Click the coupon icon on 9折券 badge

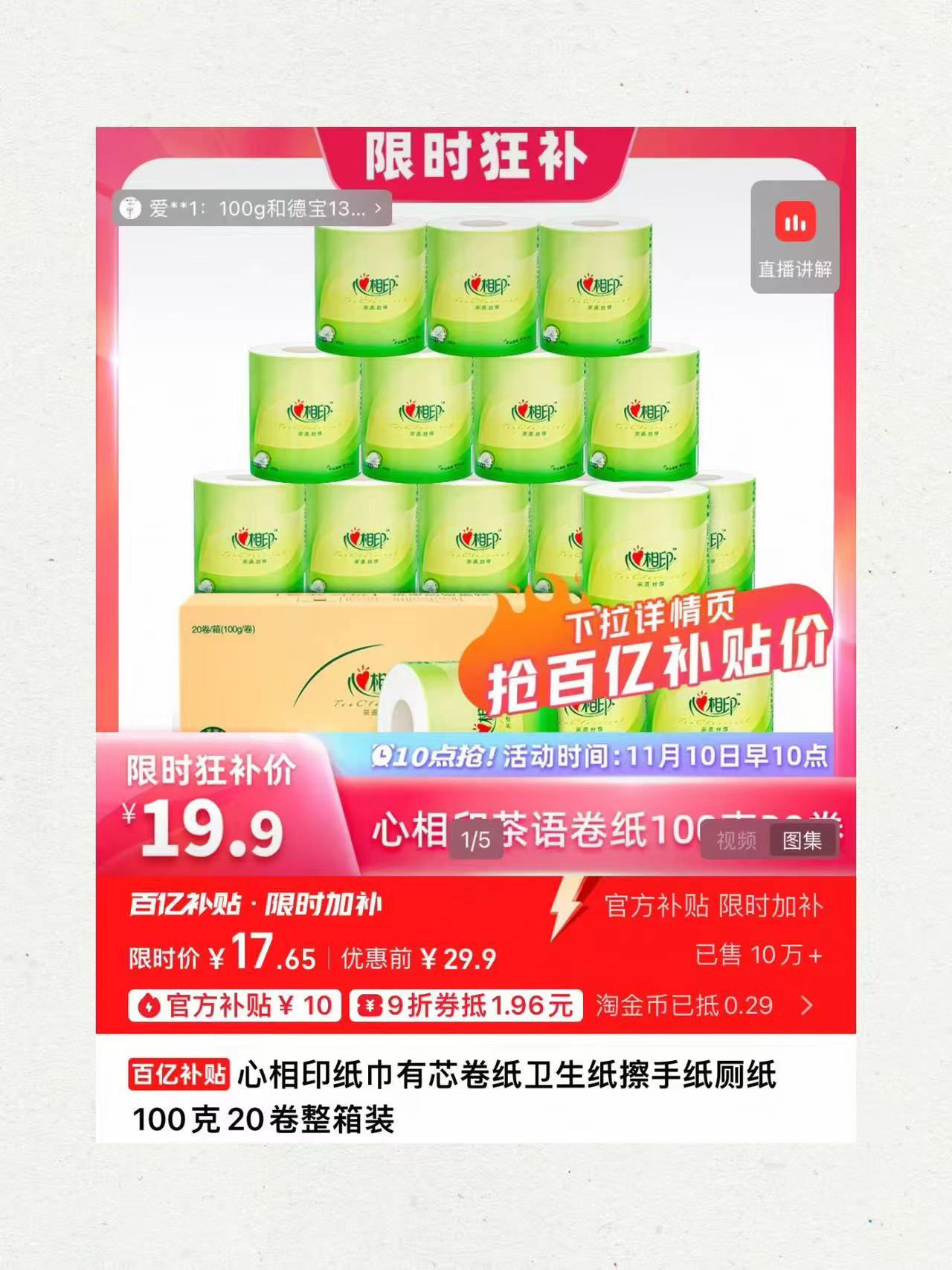coord(370,1004)
